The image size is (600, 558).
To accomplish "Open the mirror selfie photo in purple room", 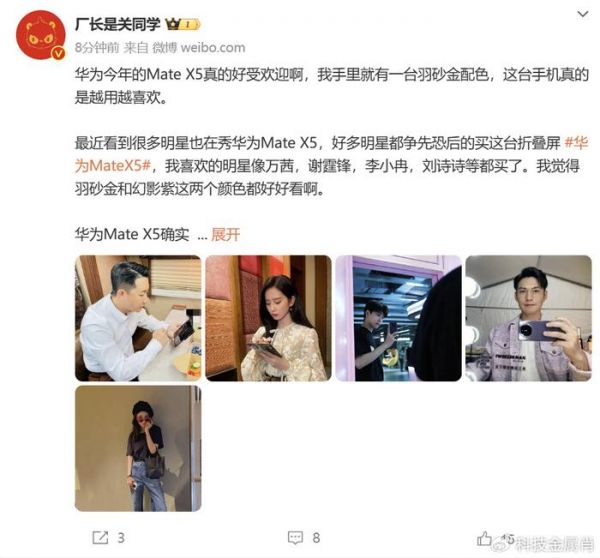I will 398,318.
